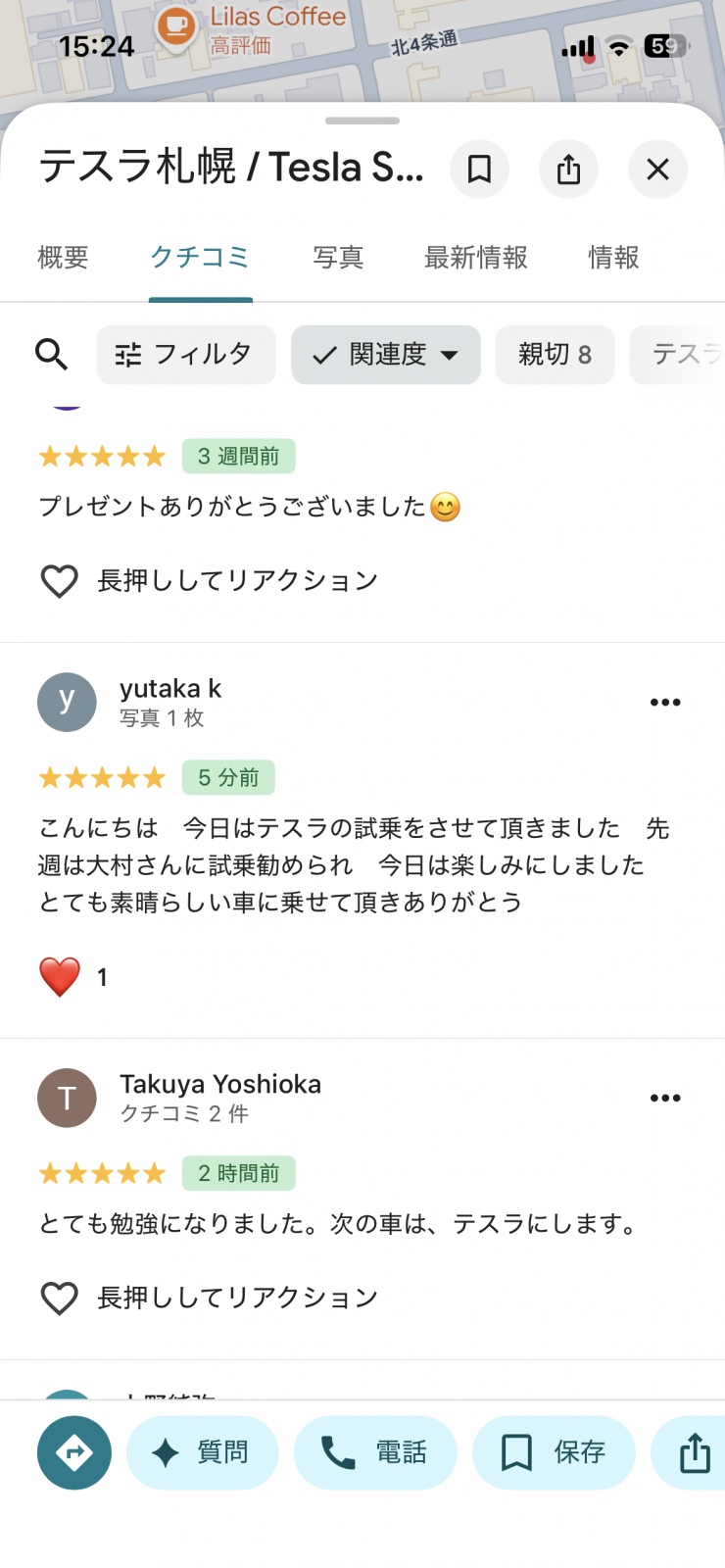
Task: Open the 関連度 sort order dropdown
Action: coord(385,355)
